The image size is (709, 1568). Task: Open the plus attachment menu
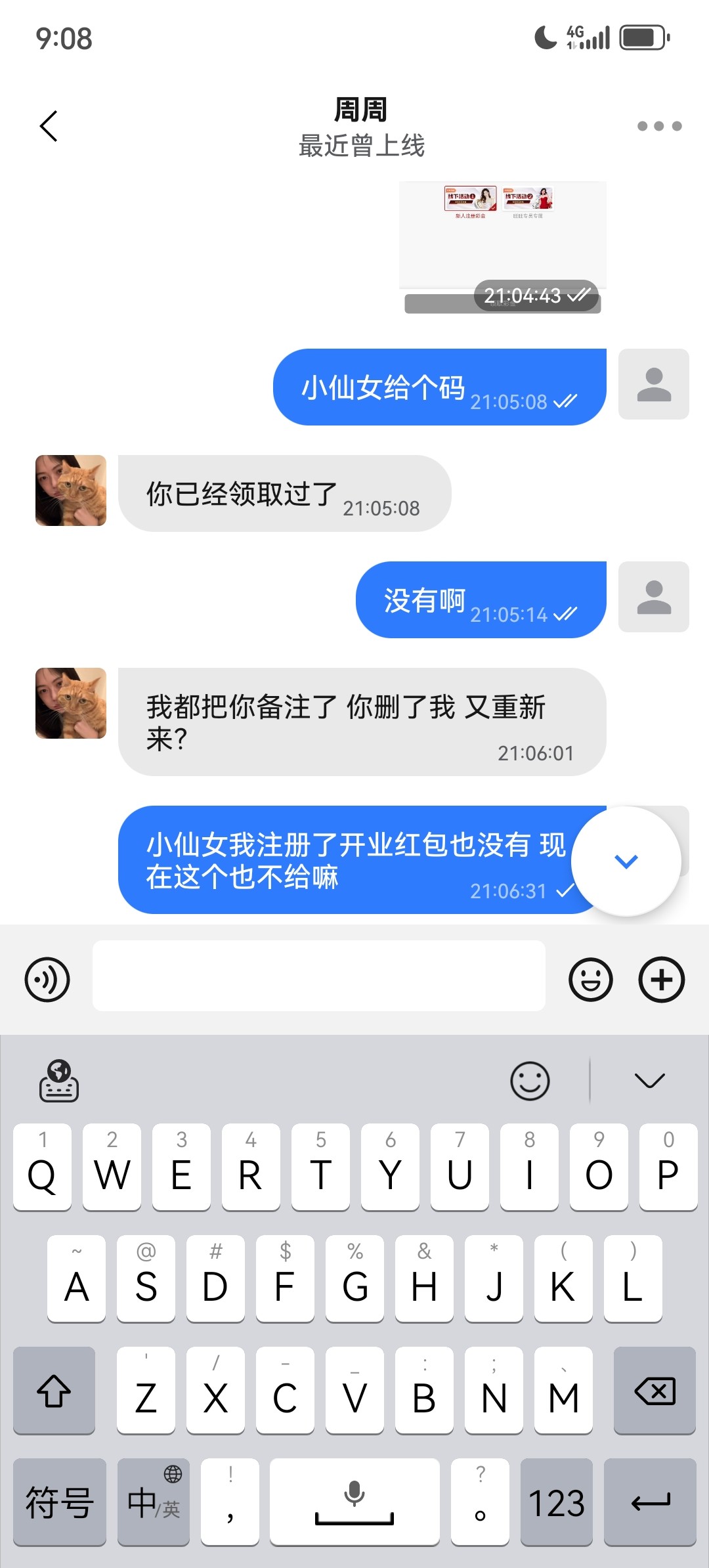(661, 980)
